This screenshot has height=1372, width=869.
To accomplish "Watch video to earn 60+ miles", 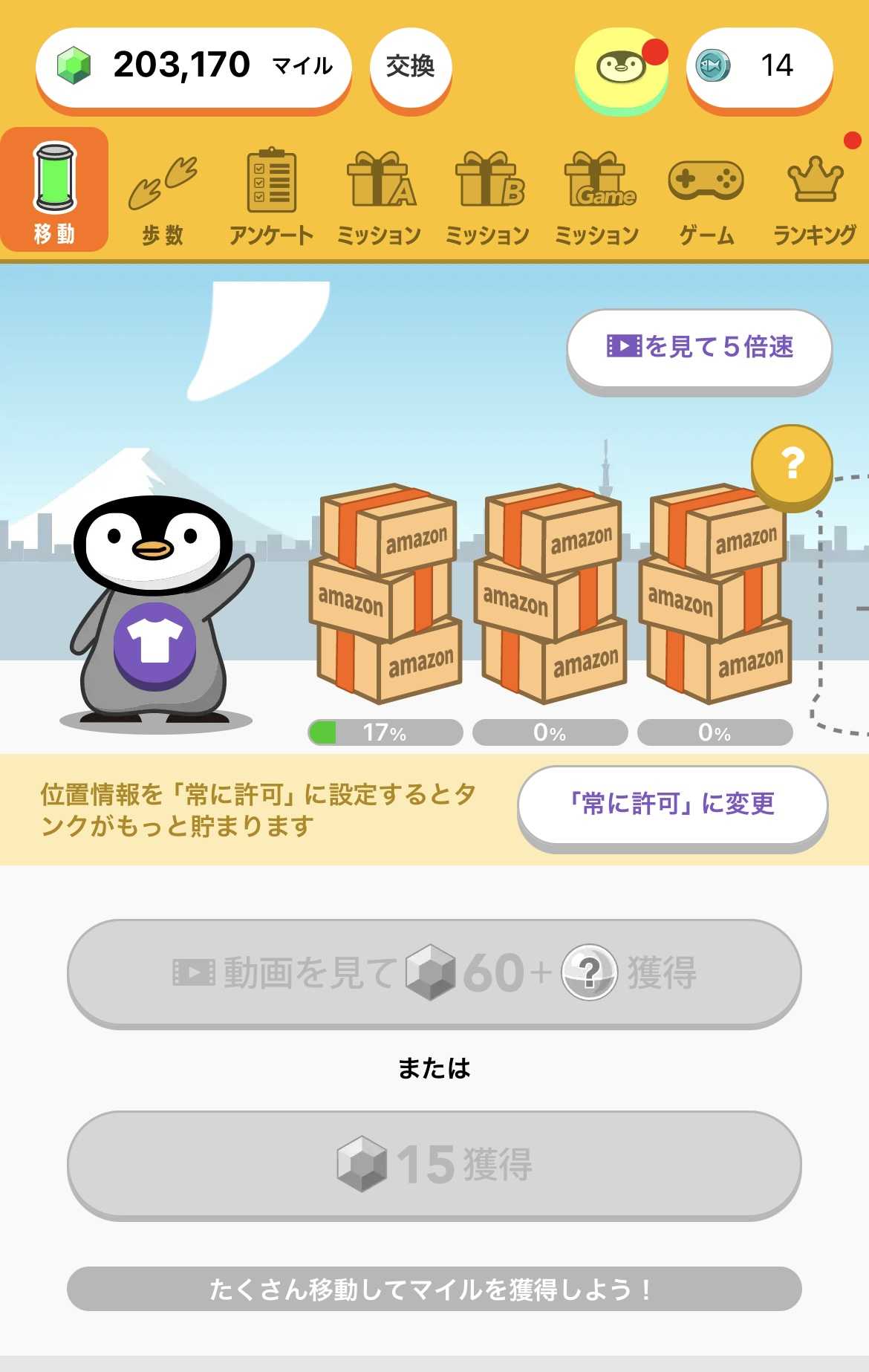I will click(x=434, y=973).
